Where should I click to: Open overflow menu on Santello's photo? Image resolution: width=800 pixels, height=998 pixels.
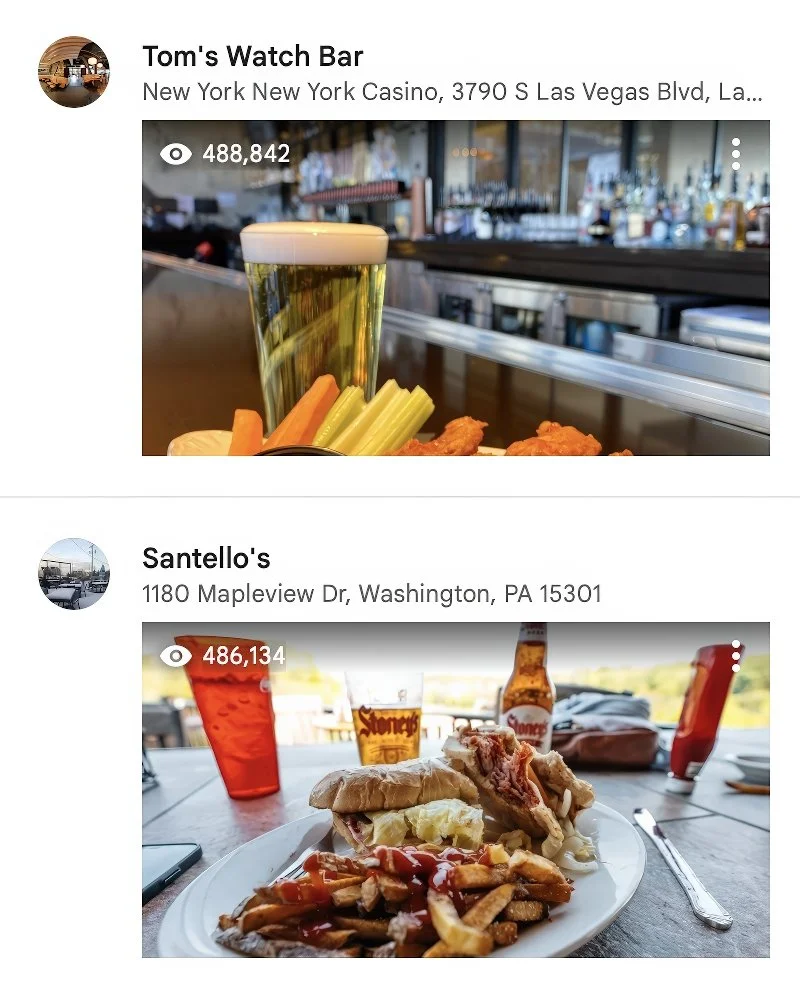tap(736, 656)
